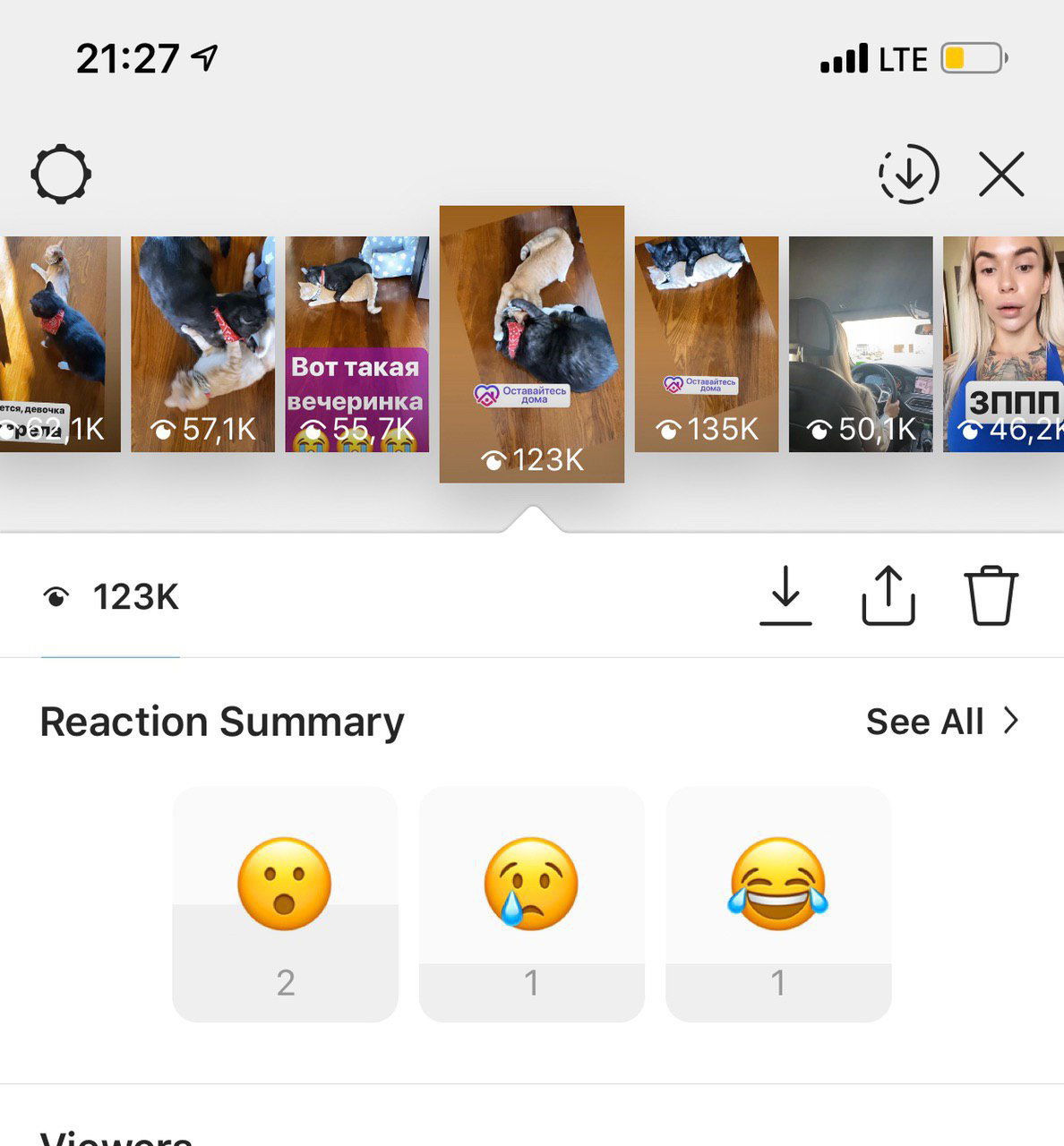Expand reactions with the See All chevron
Image resolution: width=1064 pixels, height=1146 pixels.
[x=1011, y=721]
